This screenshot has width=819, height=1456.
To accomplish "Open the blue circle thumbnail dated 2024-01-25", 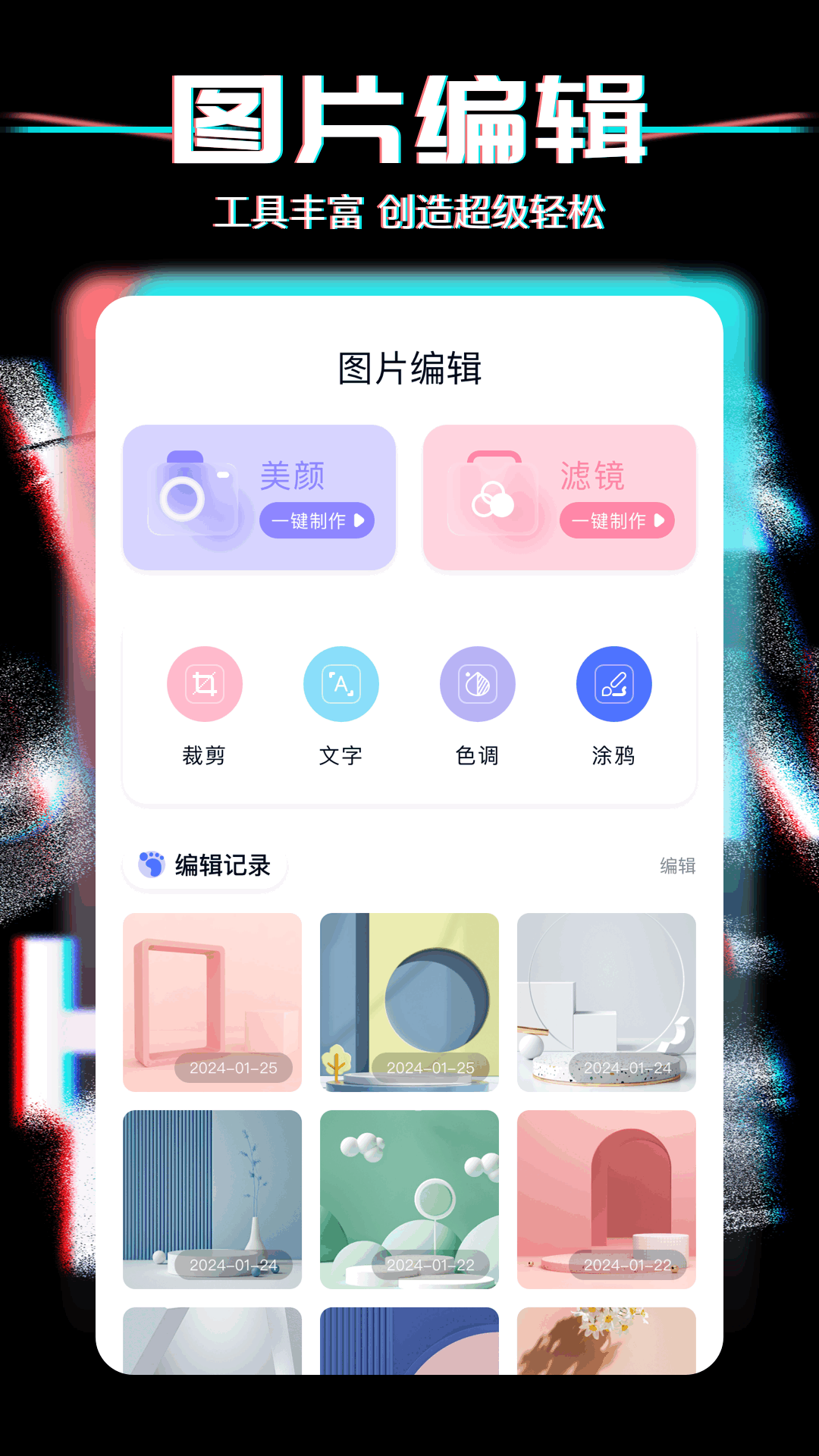I will point(409,1004).
